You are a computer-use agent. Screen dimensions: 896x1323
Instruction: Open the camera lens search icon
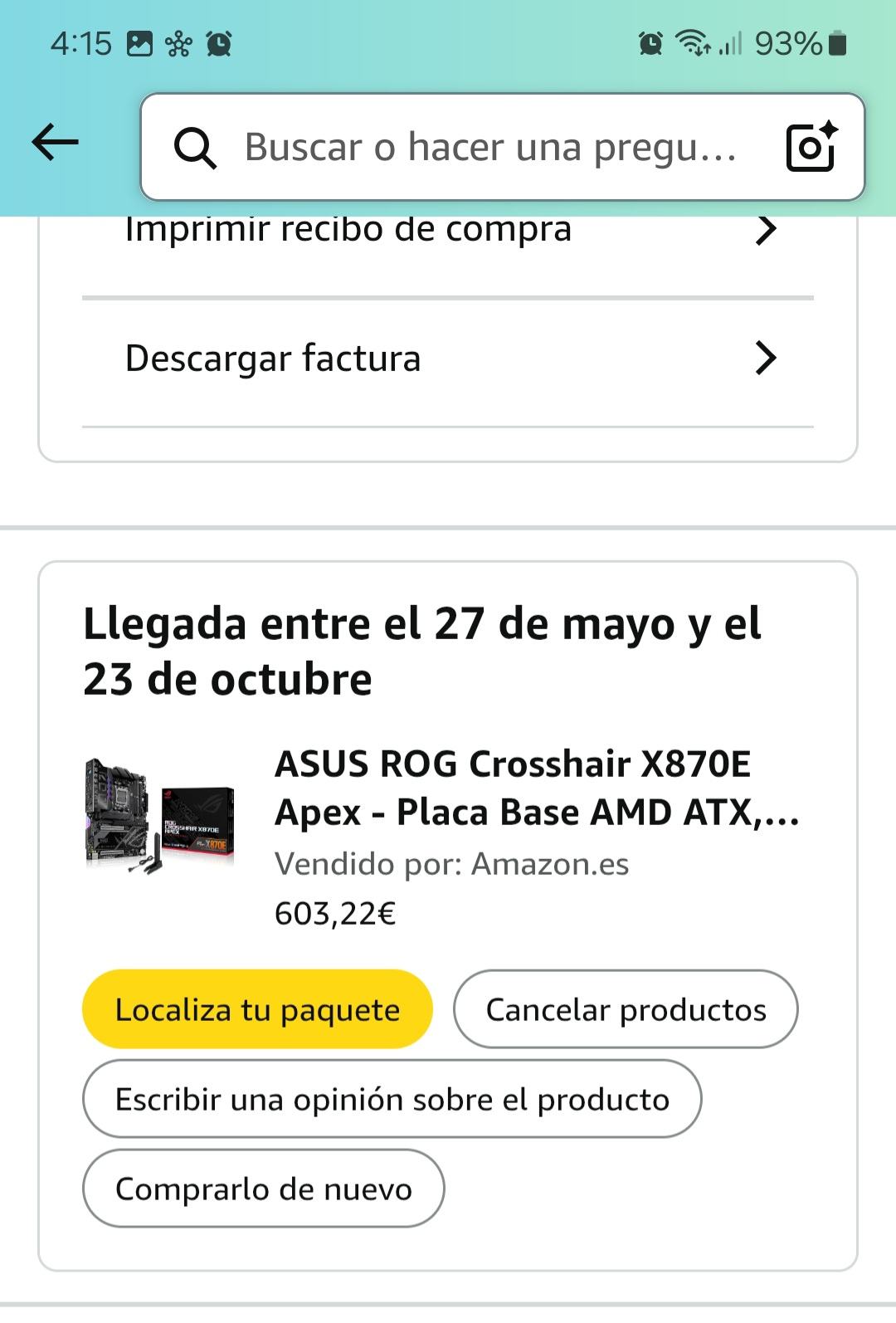click(x=811, y=147)
